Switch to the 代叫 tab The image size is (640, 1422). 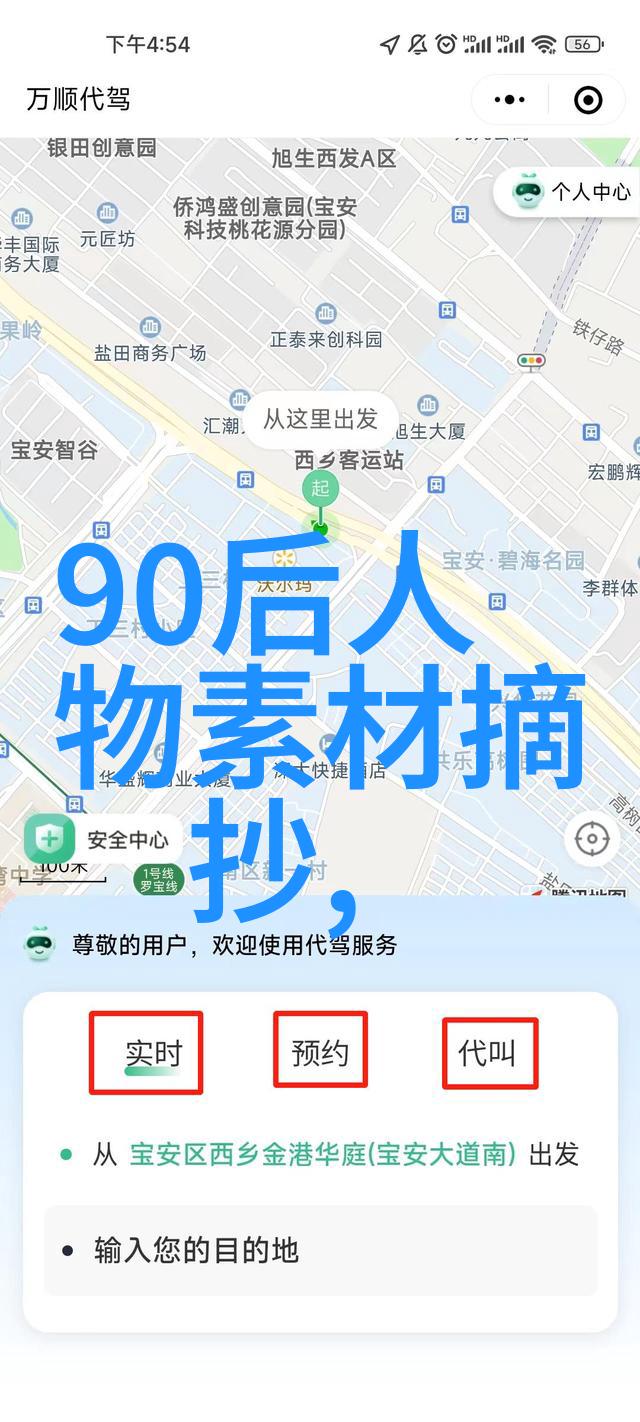(487, 1053)
